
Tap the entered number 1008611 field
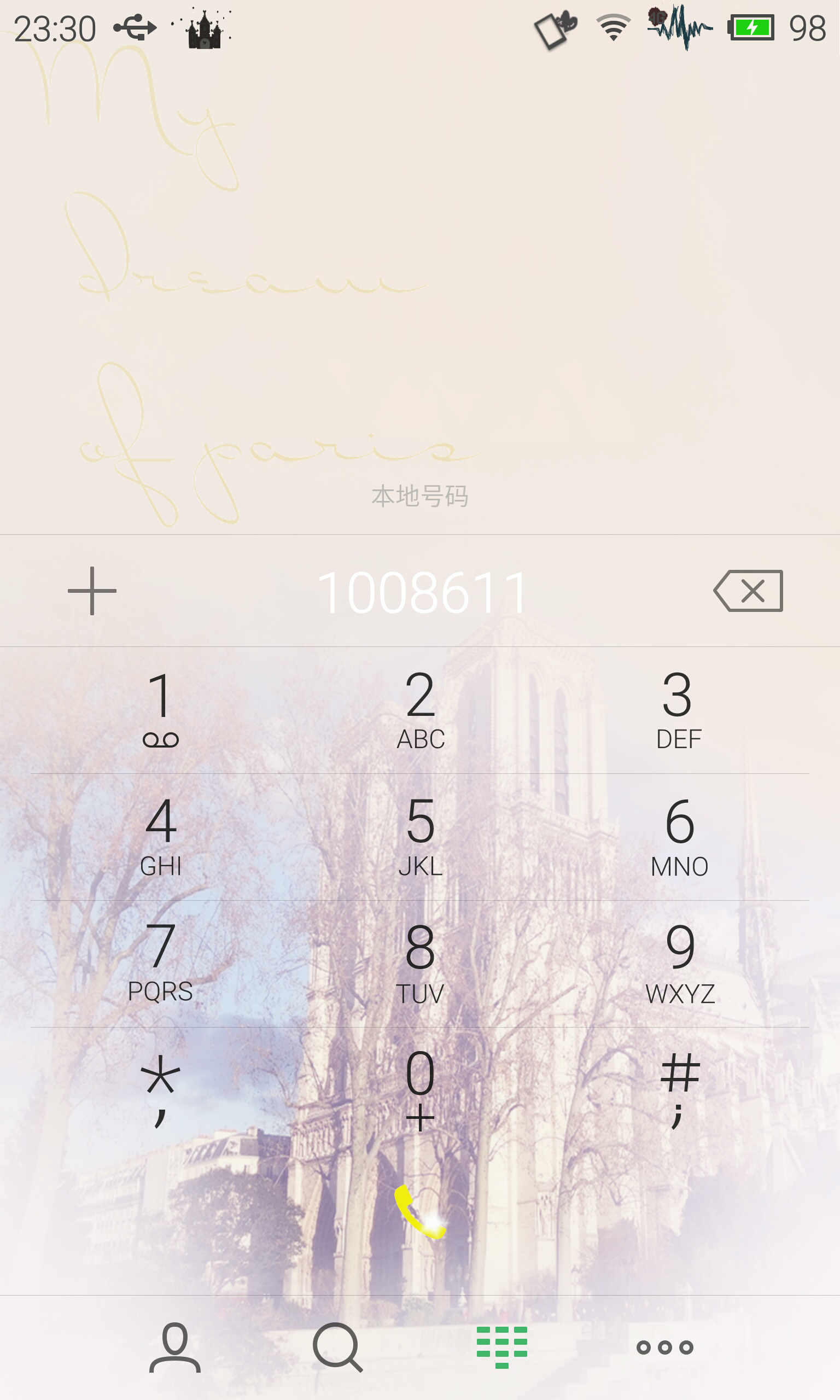422,592
